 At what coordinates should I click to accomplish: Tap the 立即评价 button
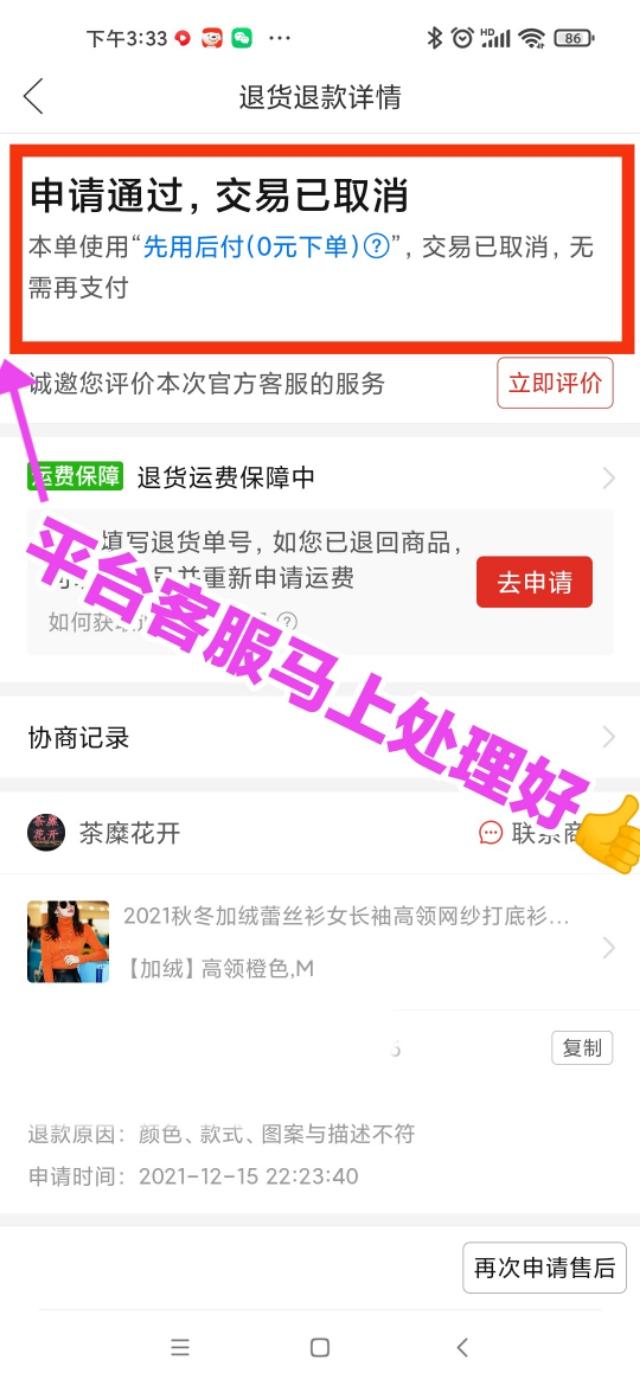555,383
